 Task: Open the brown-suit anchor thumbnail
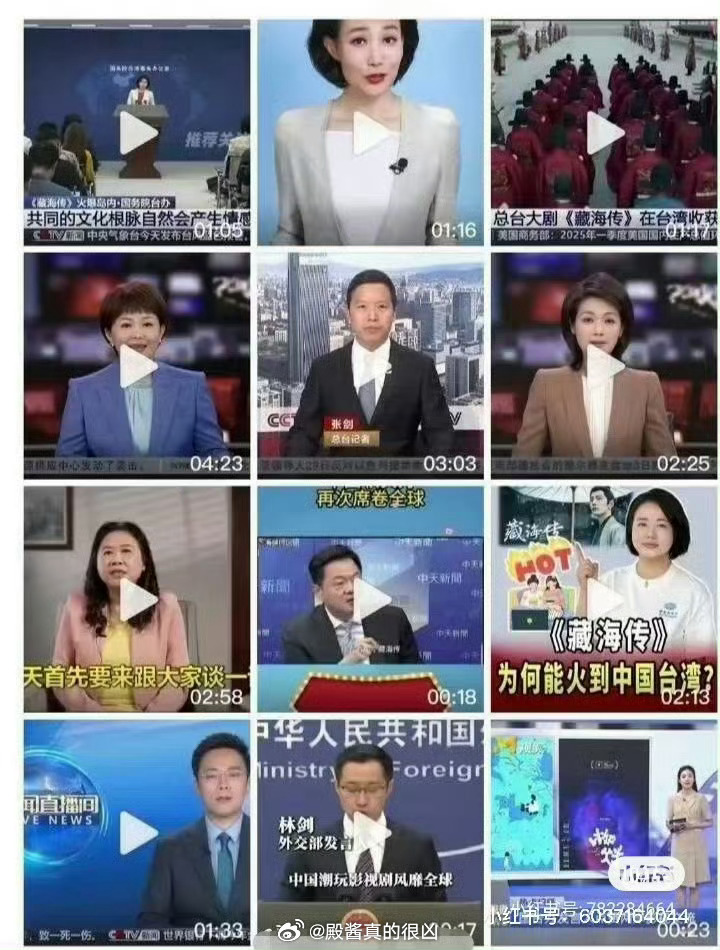coord(605,360)
